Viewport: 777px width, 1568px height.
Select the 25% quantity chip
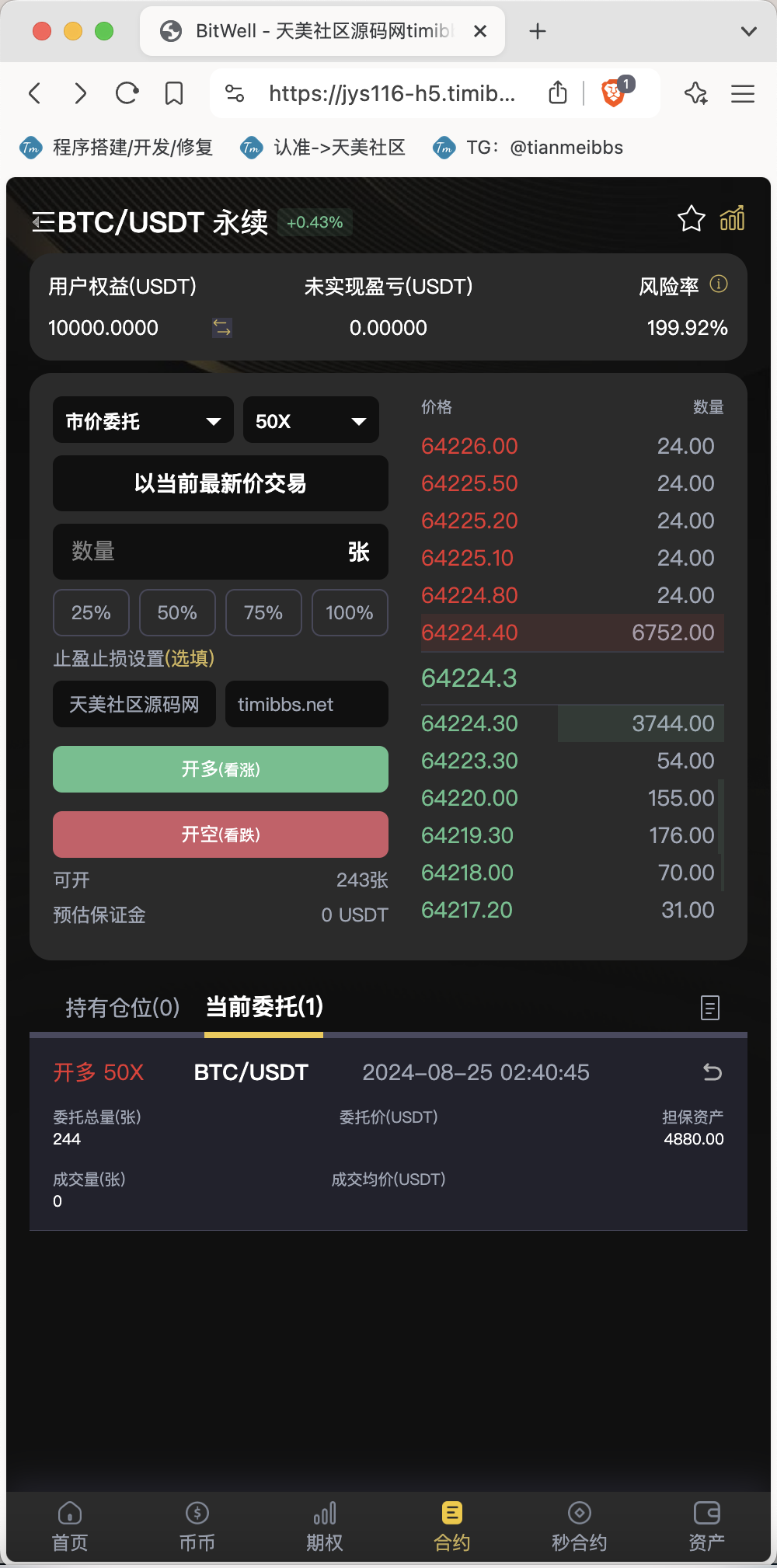click(91, 613)
